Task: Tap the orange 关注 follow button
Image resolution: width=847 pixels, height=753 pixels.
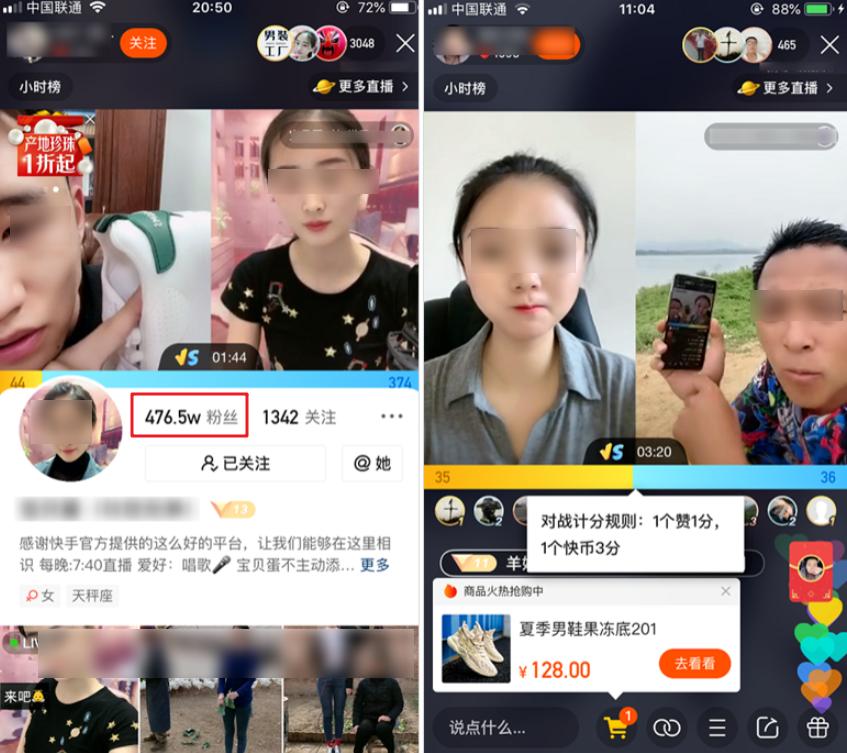Action: [x=143, y=43]
